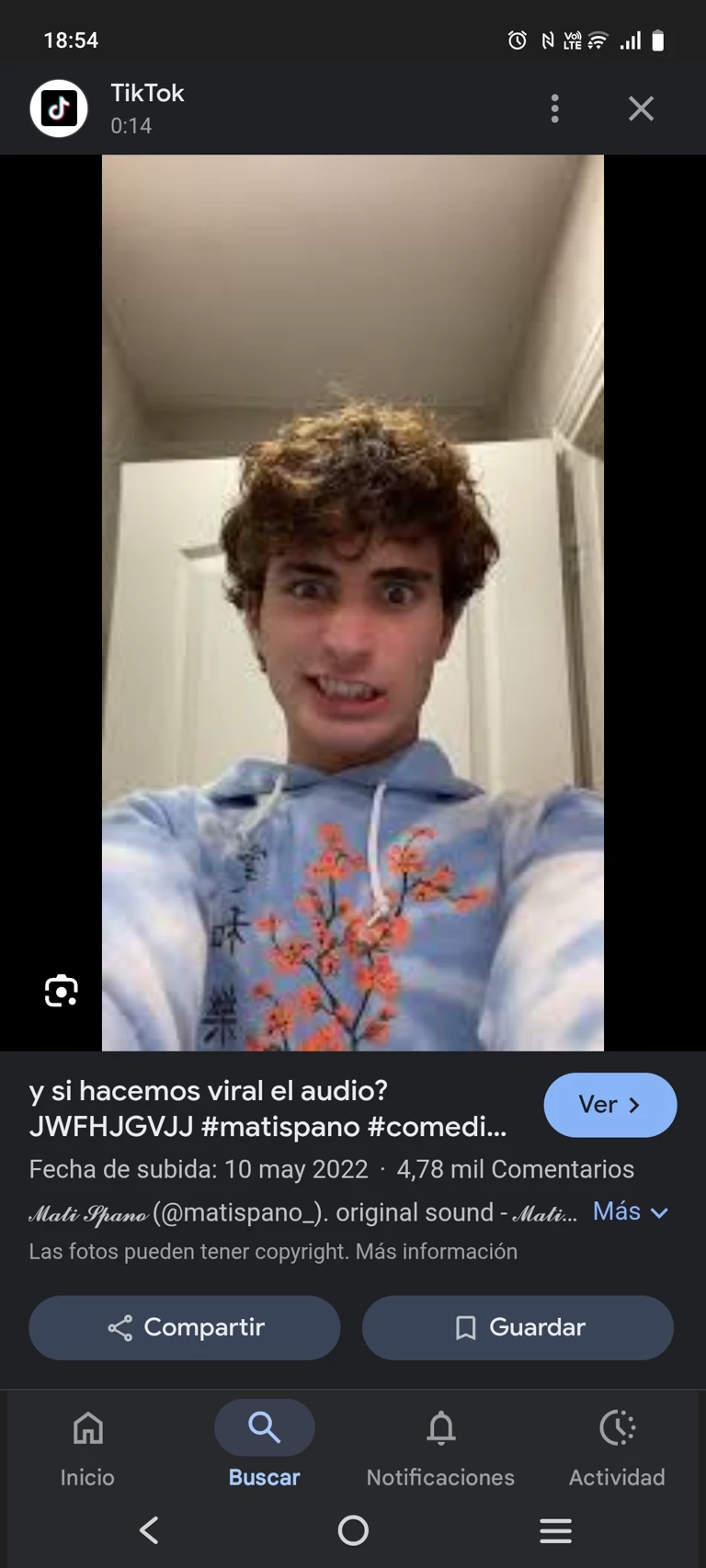Switch to the Actividad tab
Image resolution: width=706 pixels, height=1568 pixels.
point(617,1445)
